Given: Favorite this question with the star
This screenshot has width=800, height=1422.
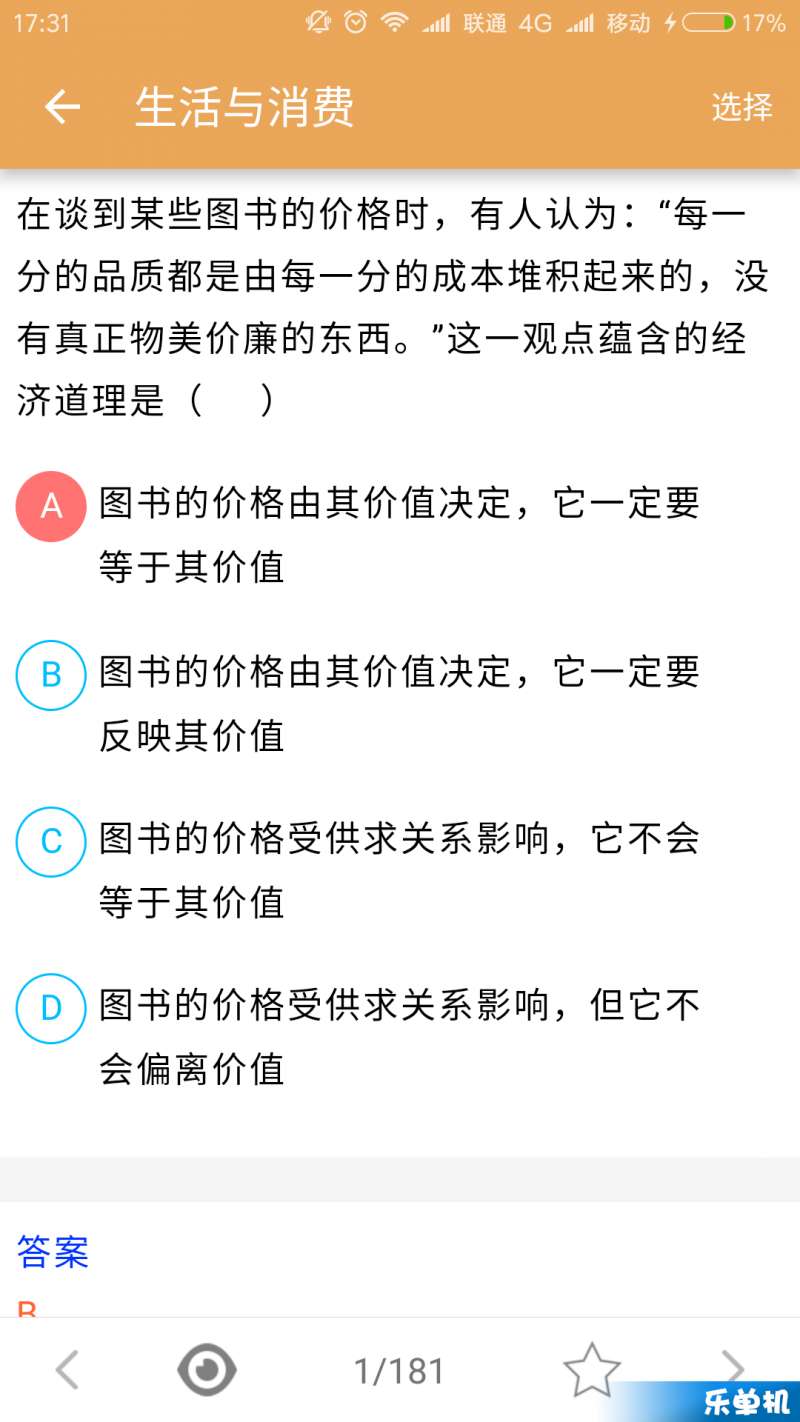Looking at the screenshot, I should [x=592, y=1370].
